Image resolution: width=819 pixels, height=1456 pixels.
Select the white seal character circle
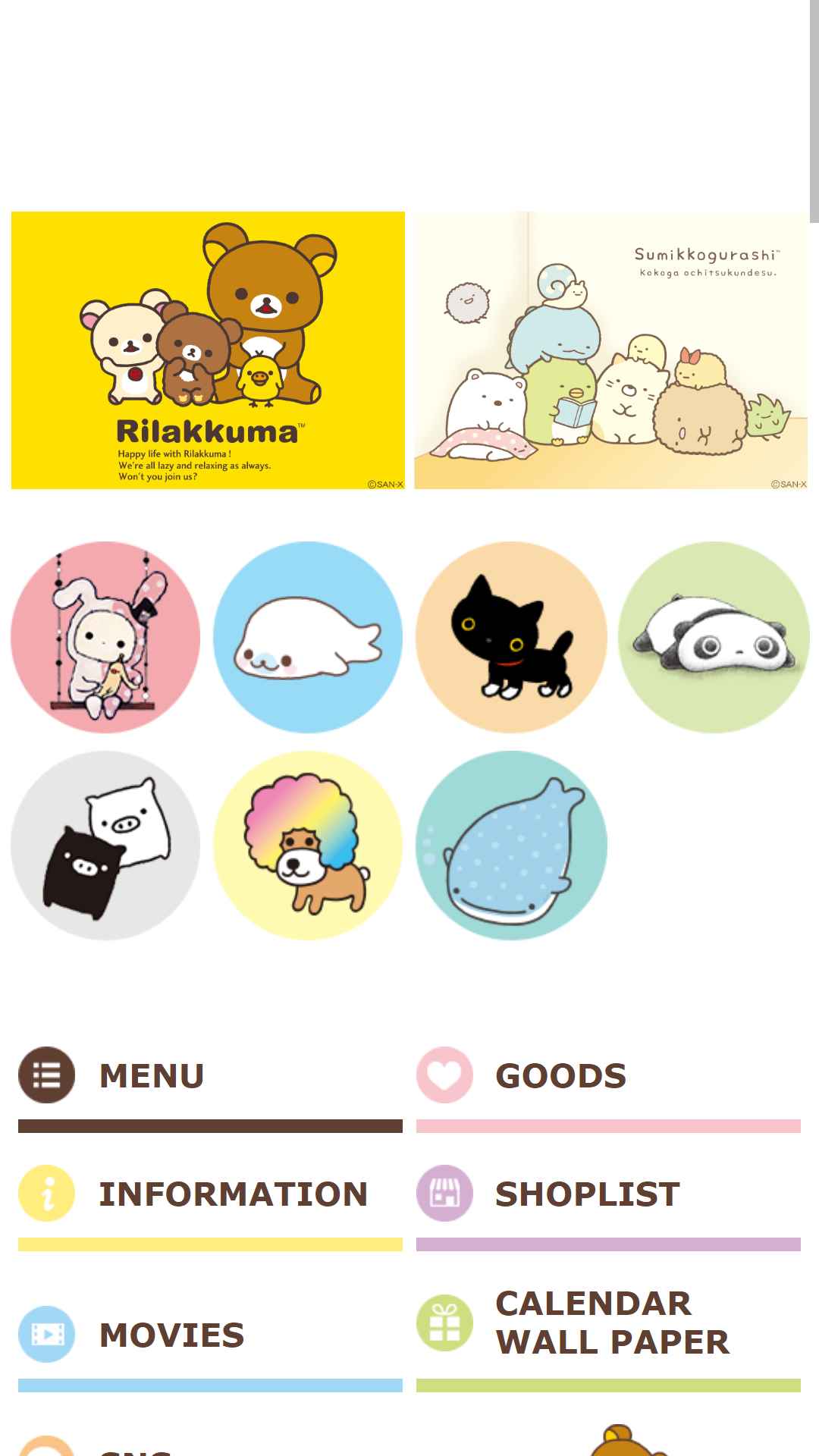(x=308, y=637)
